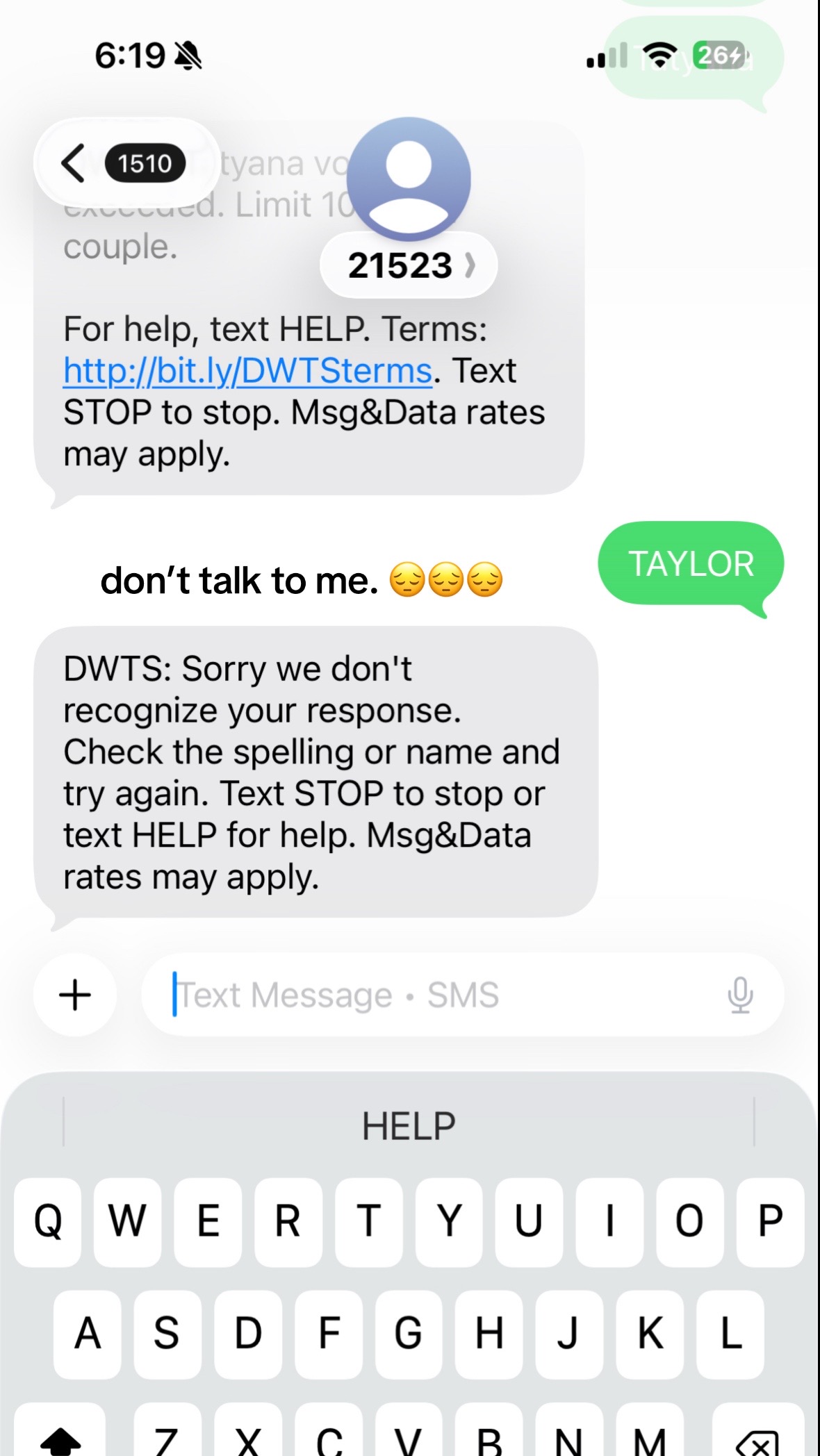Viewport: 820px width, 1456px height.
Task: Open contact details for 21523
Action: click(408, 265)
